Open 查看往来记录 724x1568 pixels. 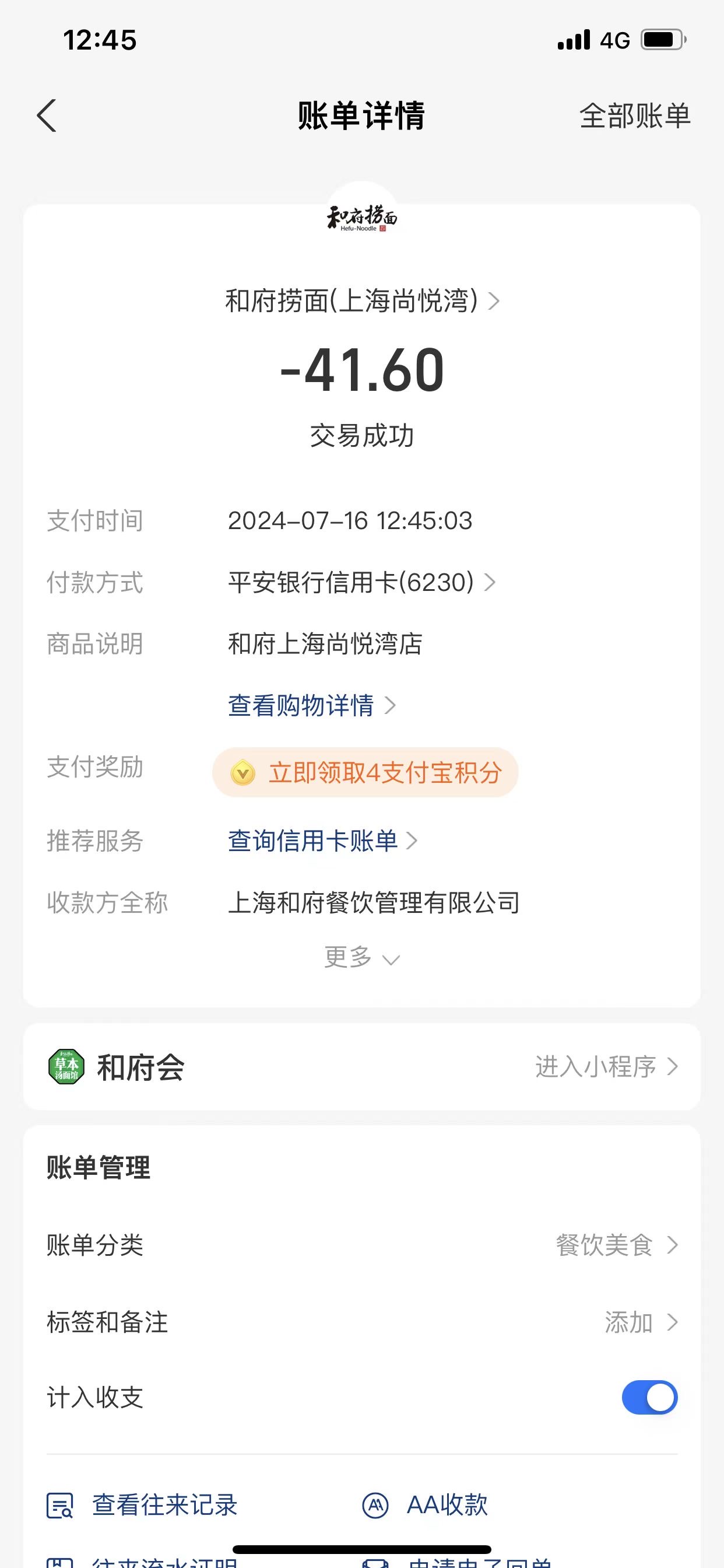click(x=142, y=1504)
